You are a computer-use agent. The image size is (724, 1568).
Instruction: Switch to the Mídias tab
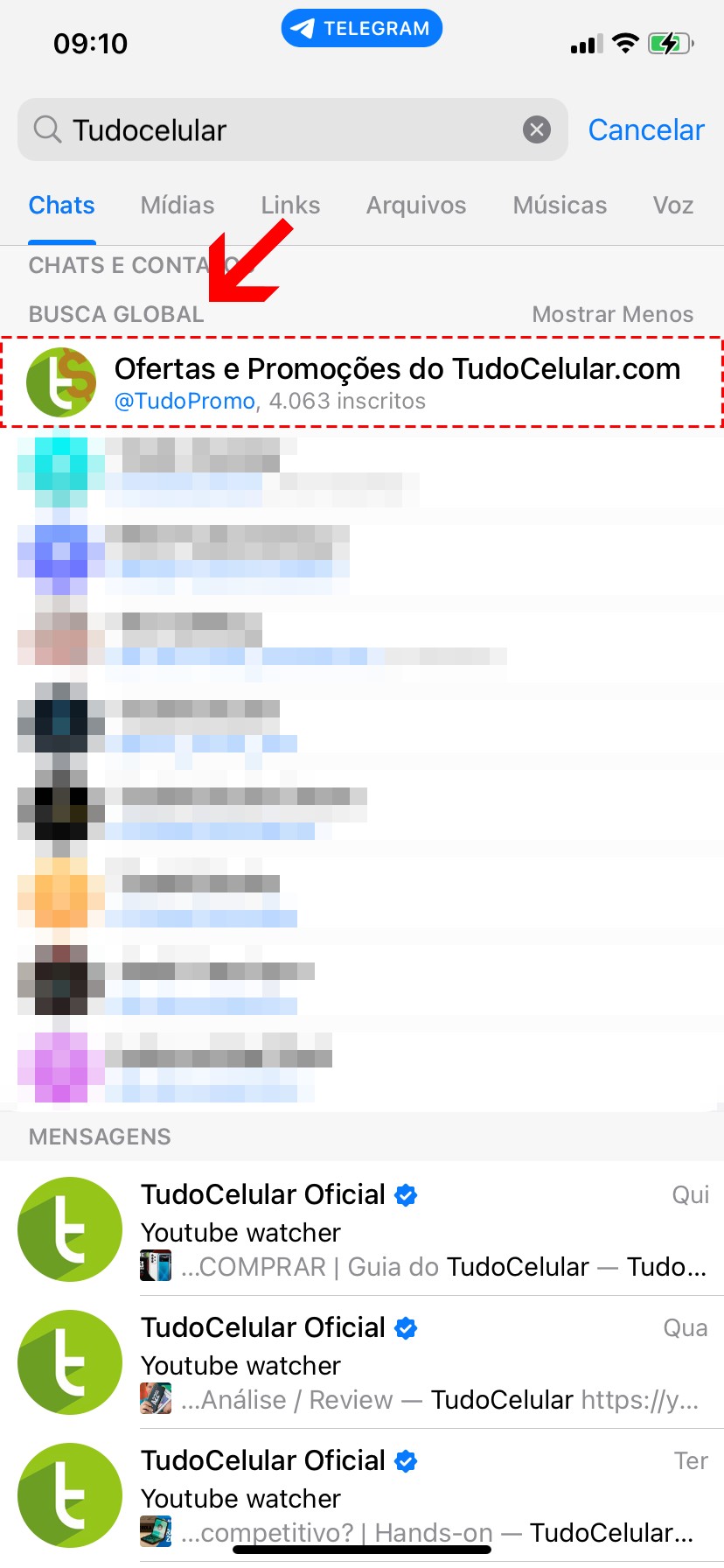click(x=178, y=206)
